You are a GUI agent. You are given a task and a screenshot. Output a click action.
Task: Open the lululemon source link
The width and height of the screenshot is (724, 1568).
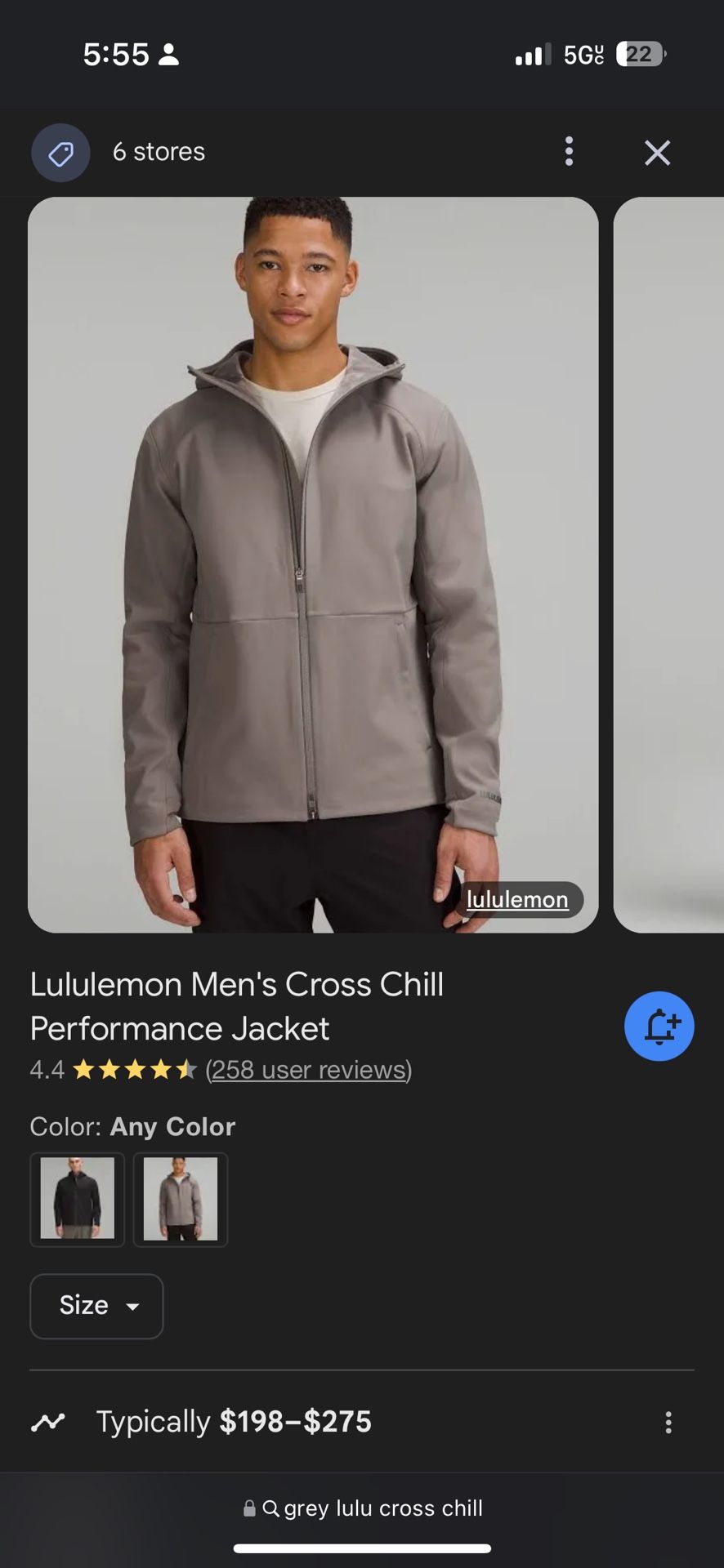(517, 899)
